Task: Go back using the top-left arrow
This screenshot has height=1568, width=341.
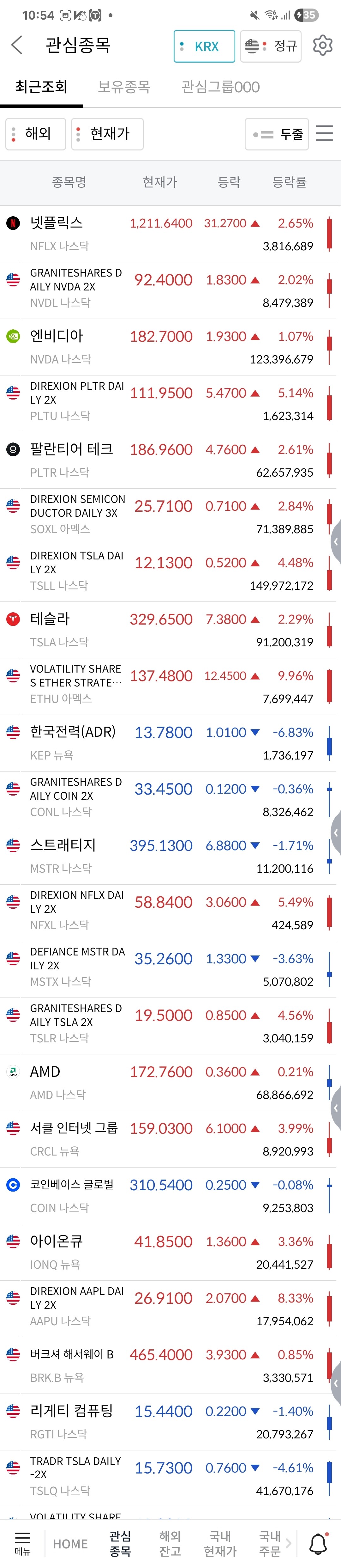Action: coord(17,45)
